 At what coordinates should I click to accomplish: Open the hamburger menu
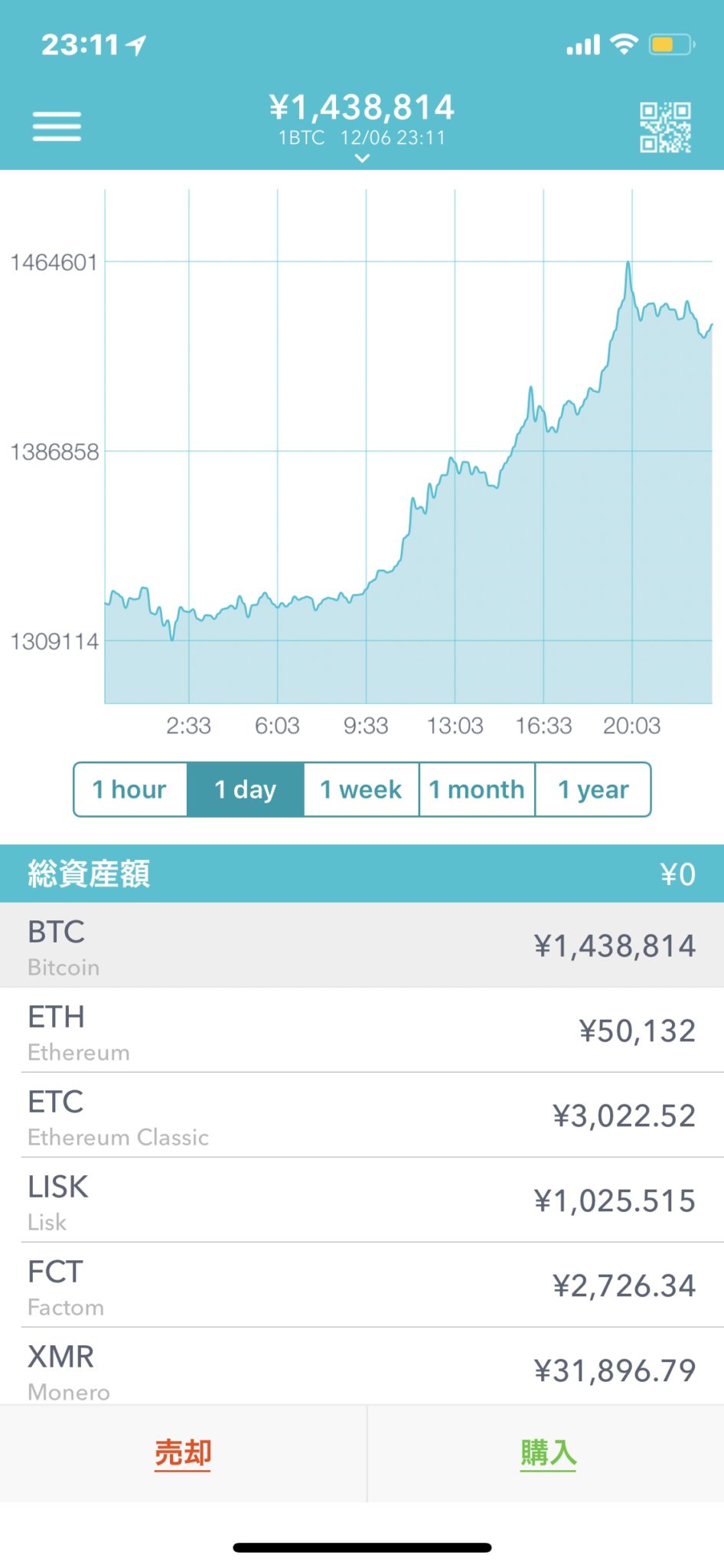[57, 126]
